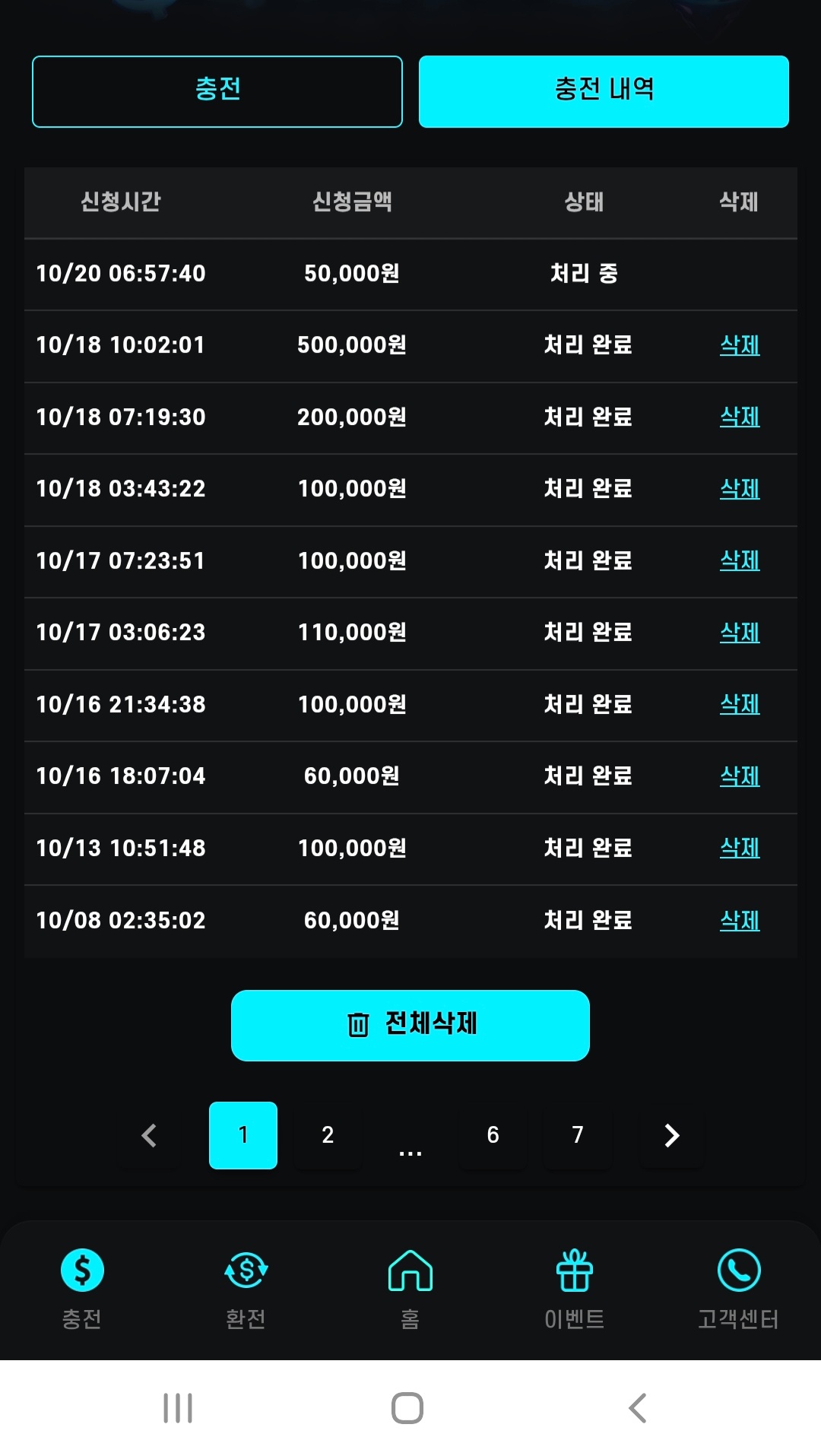Screen dimensions: 821x1456
Task: Delete the 10/18 10:02:01 500,000원 record
Action: coord(740,345)
